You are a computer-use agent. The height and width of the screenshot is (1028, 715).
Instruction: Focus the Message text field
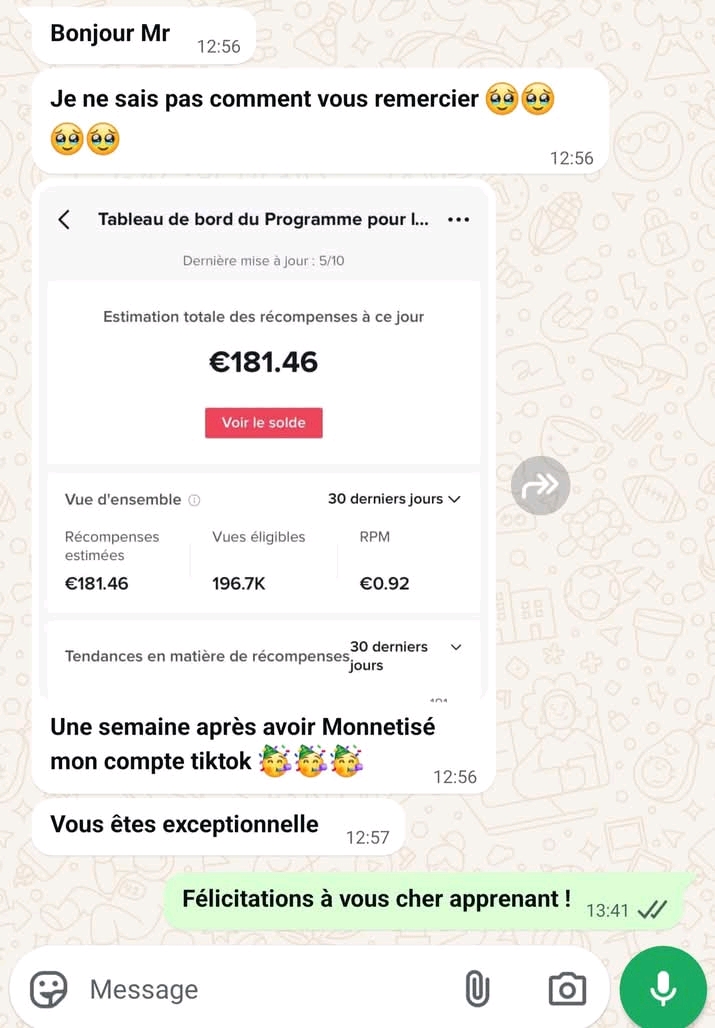[260, 989]
